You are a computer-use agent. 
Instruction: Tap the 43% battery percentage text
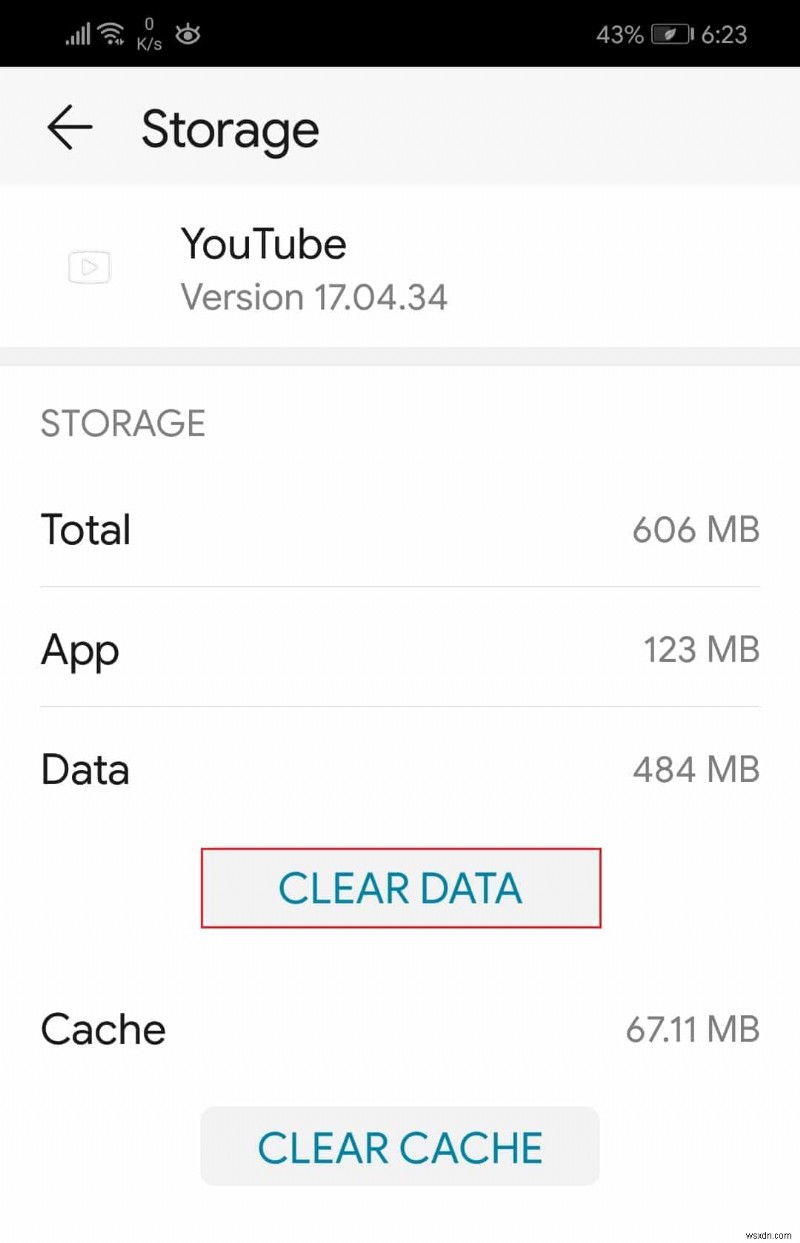[619, 33]
